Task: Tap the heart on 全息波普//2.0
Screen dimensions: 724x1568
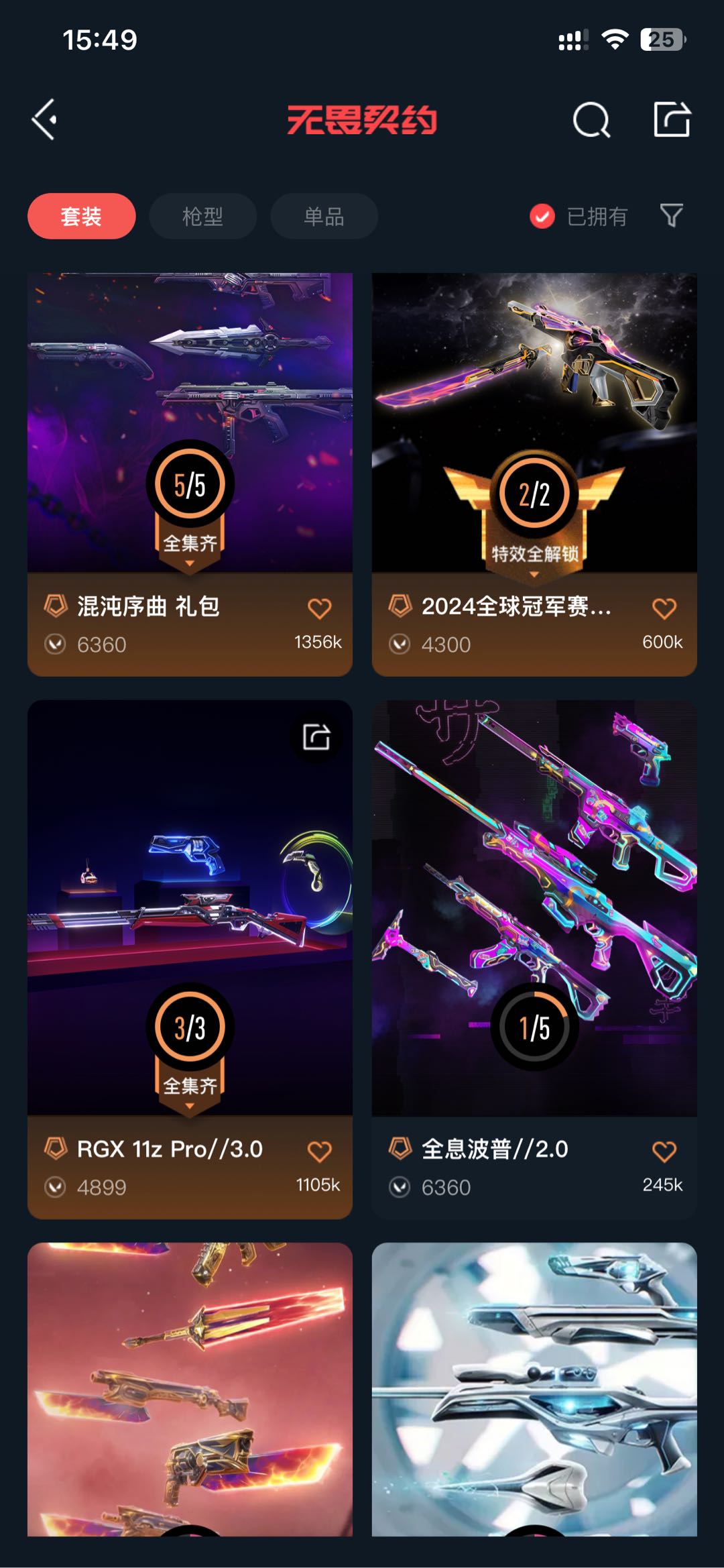Action: click(664, 1152)
